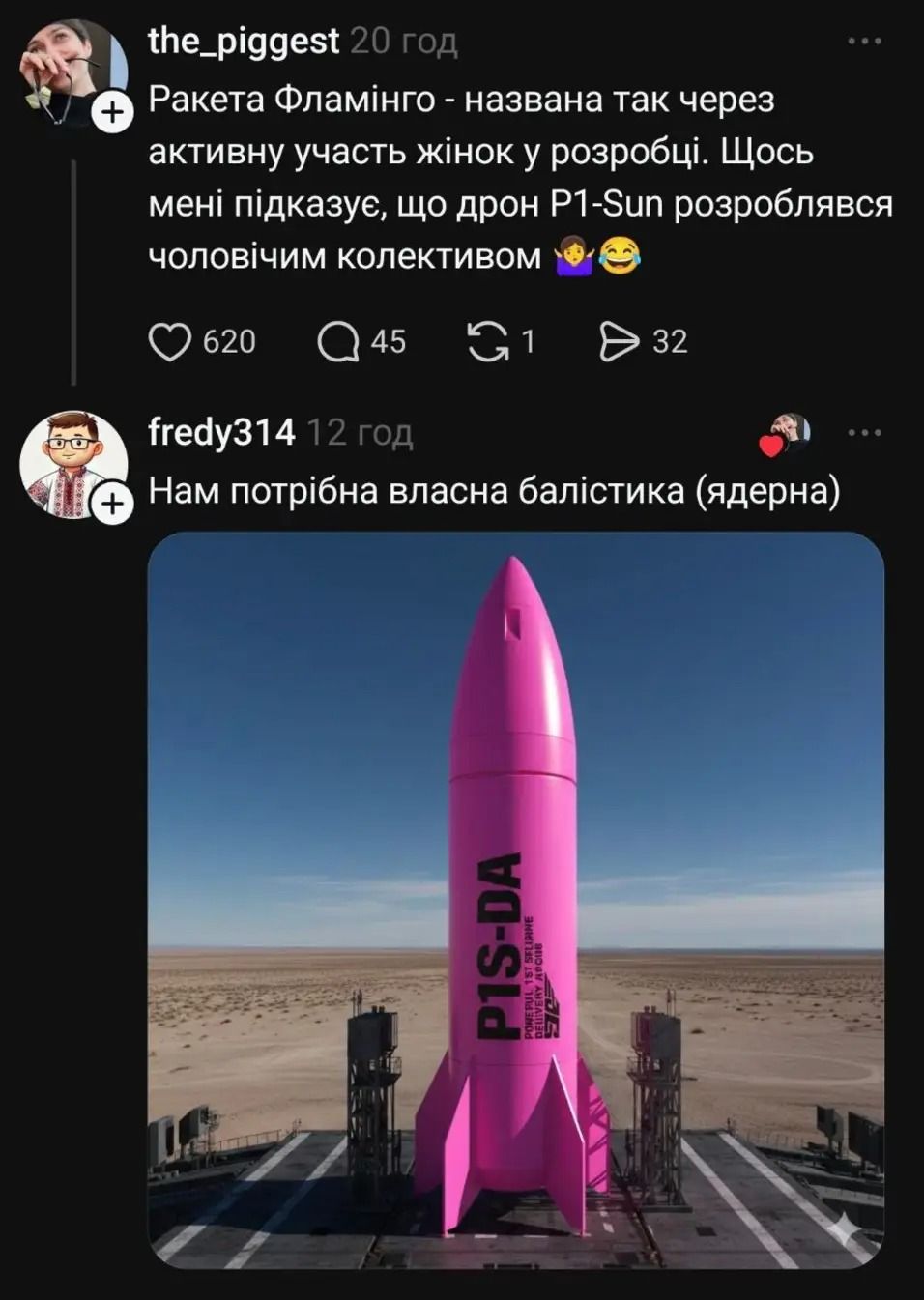Follow the_piggest via the plus badge
This screenshot has height=1300, width=924.
point(113,109)
